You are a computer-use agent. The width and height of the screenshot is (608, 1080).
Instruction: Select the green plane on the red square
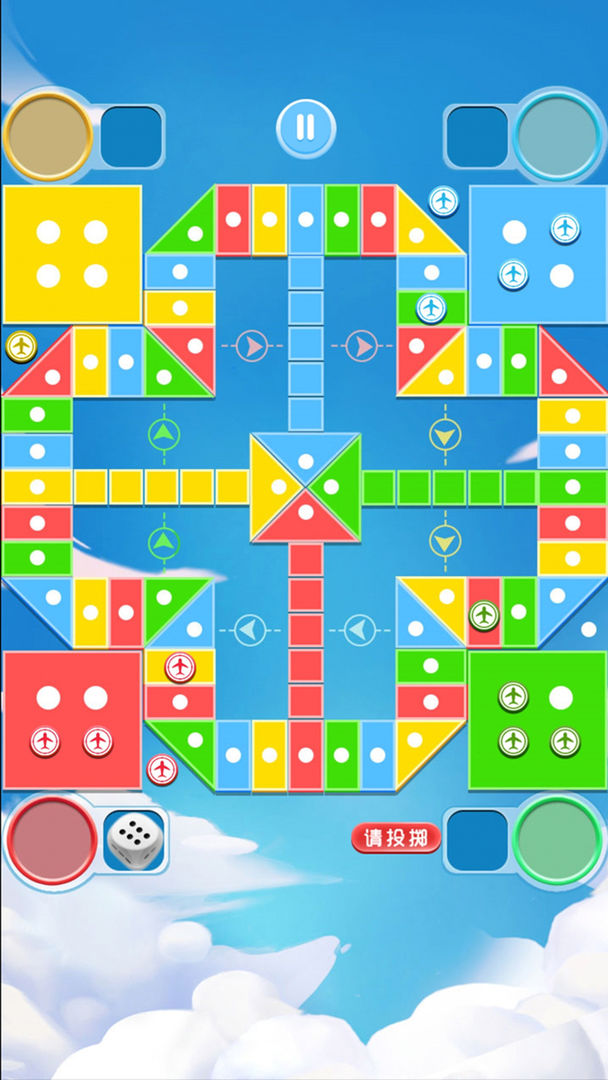pos(484,614)
